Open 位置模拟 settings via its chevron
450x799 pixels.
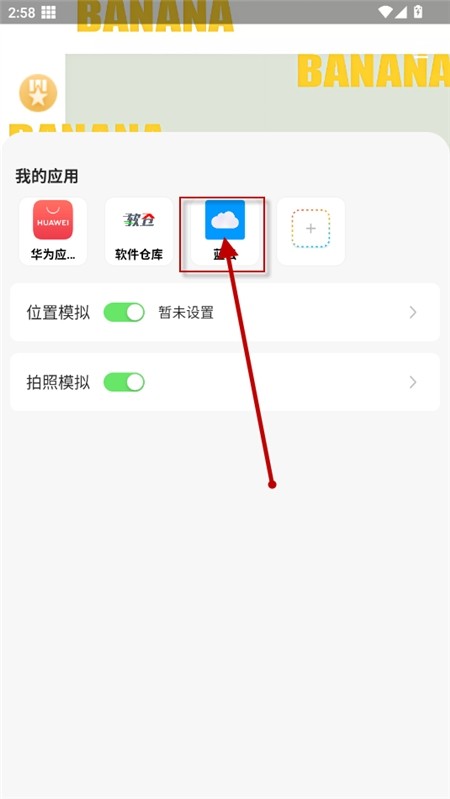413,312
